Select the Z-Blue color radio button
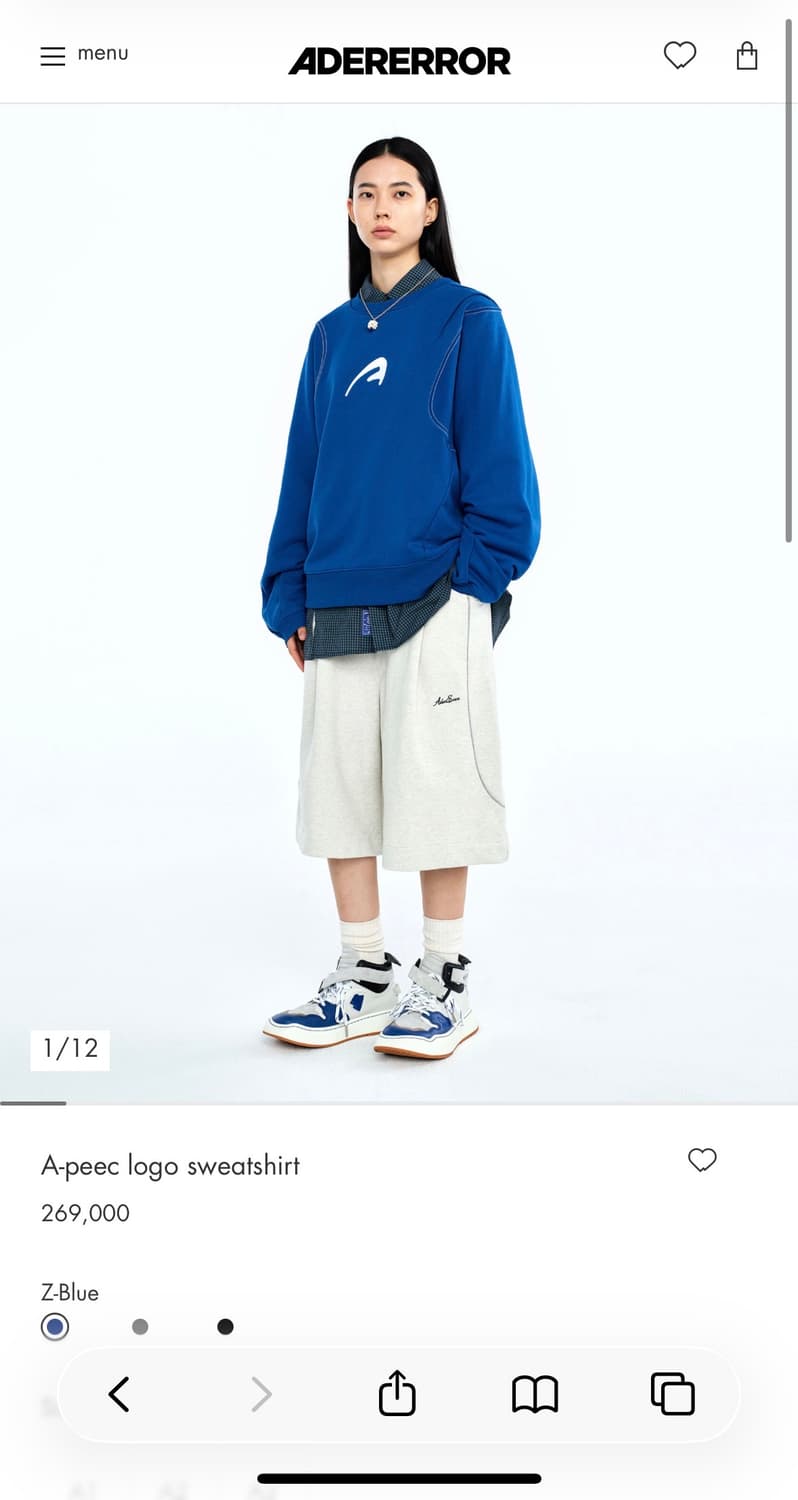 click(x=55, y=1326)
